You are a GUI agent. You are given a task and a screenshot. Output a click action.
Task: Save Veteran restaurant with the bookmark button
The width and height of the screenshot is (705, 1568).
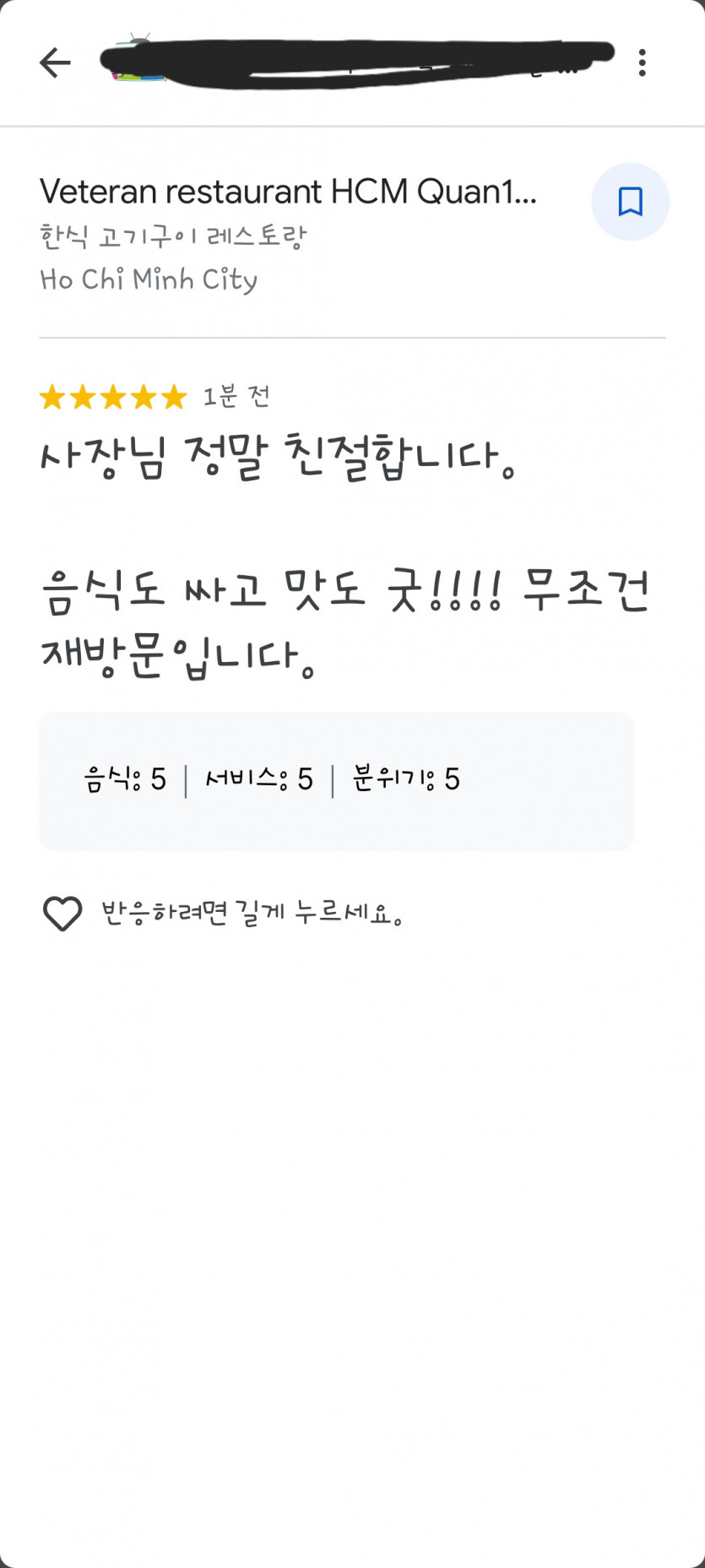tap(630, 202)
